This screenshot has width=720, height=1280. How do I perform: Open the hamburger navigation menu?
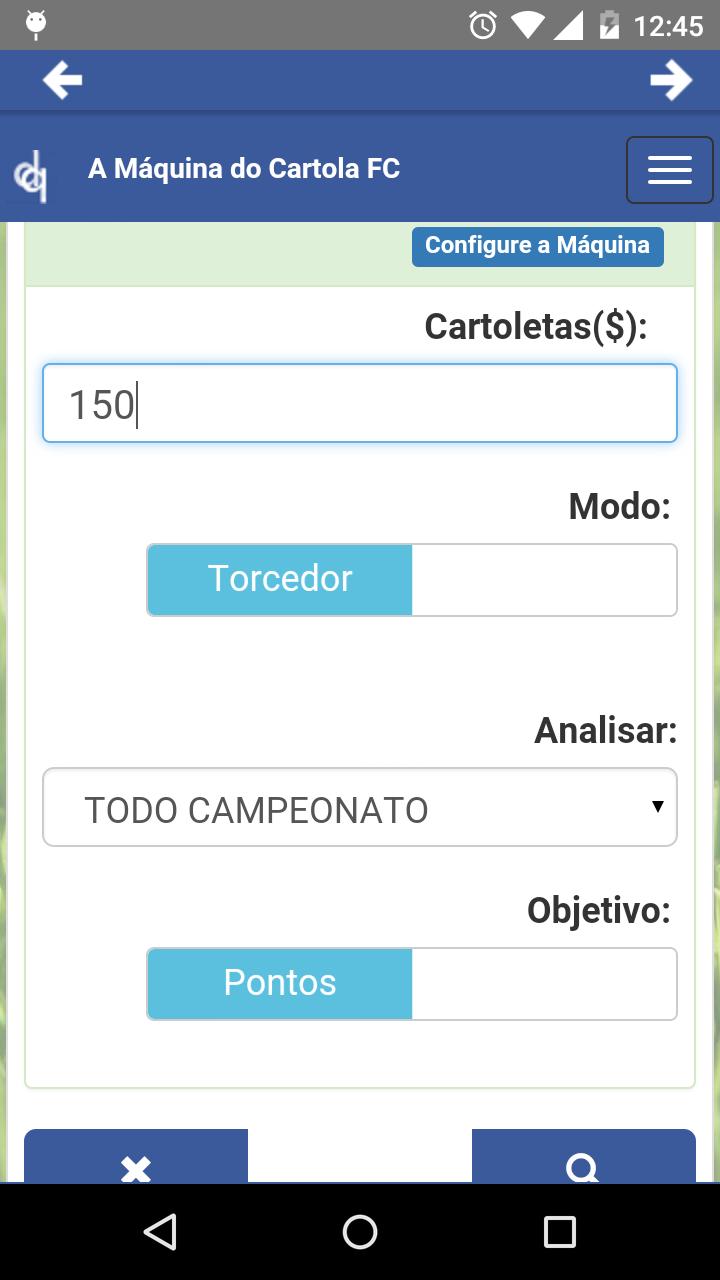tap(669, 169)
